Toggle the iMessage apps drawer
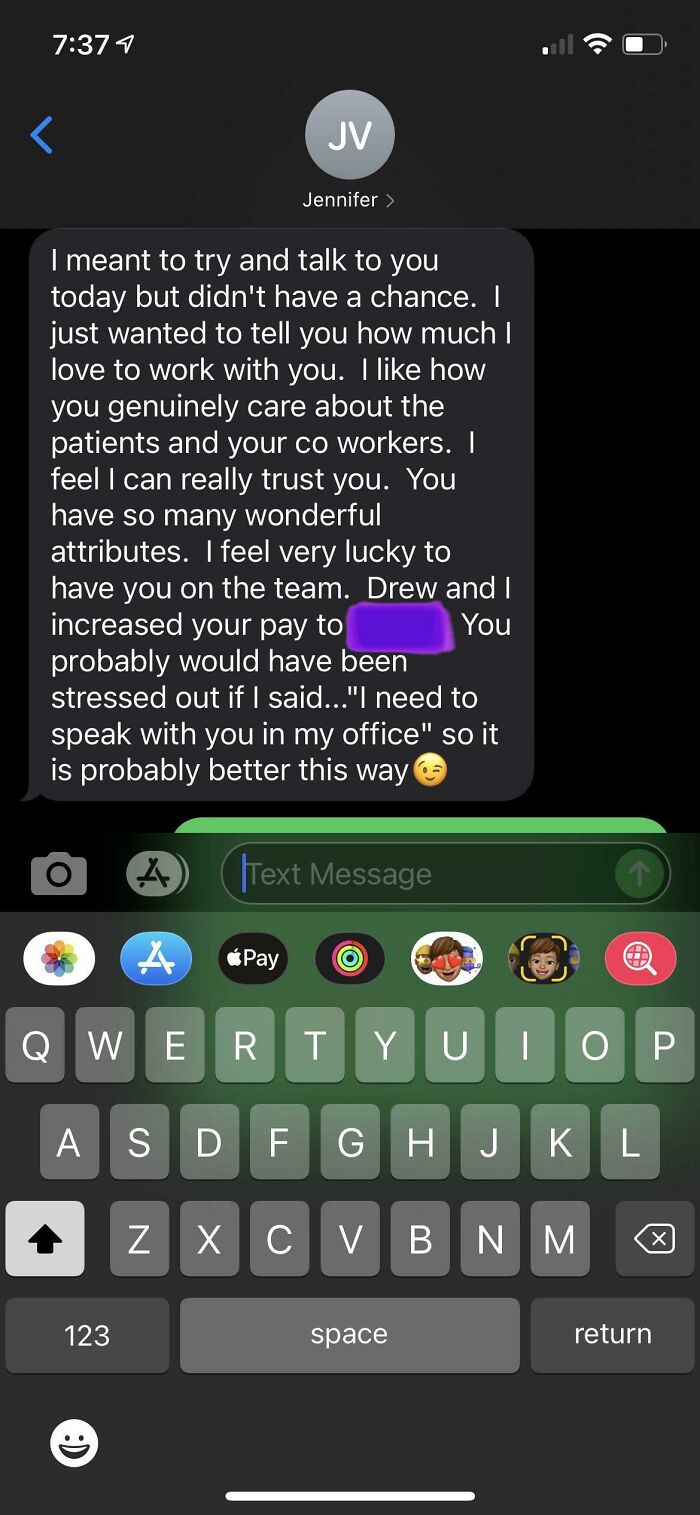This screenshot has width=700, height=1515. pos(156,874)
